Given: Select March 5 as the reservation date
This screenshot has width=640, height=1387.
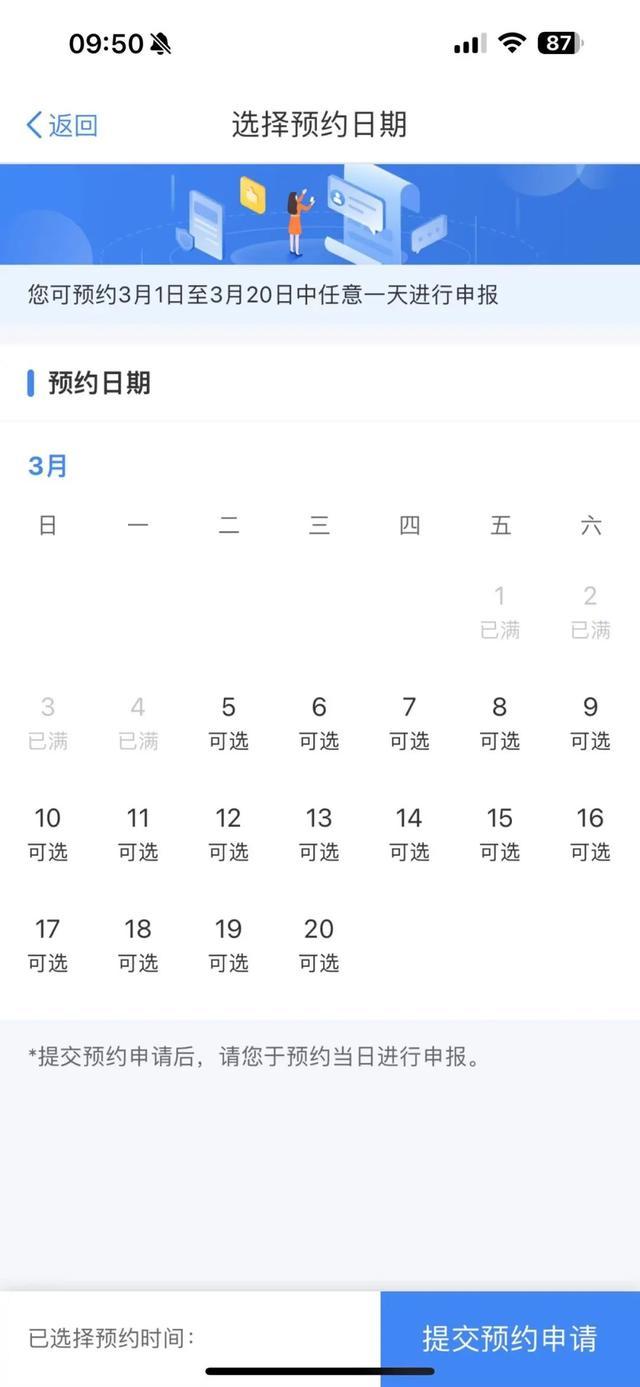Looking at the screenshot, I should coord(228,722).
